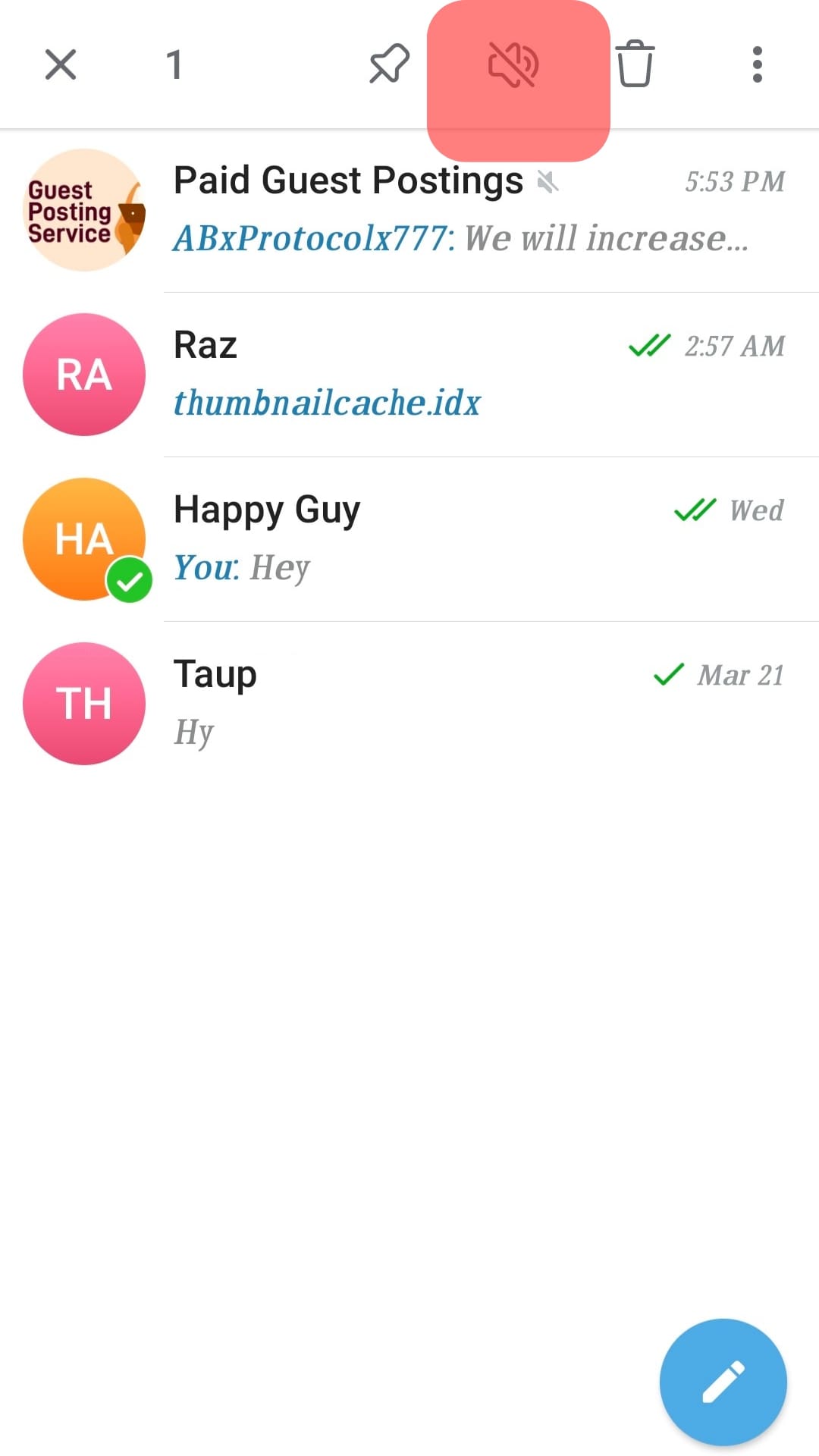
Task: Open the three-dot overflow menu
Action: coord(756,64)
